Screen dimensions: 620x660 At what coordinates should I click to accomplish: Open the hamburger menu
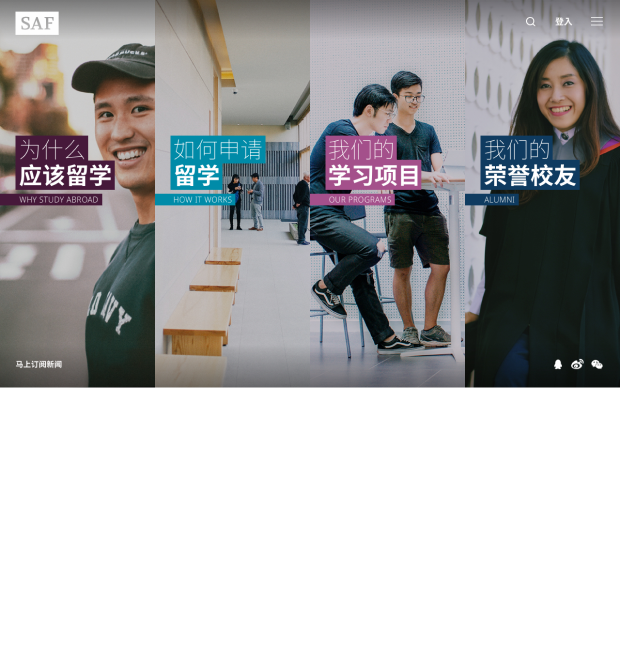597,21
